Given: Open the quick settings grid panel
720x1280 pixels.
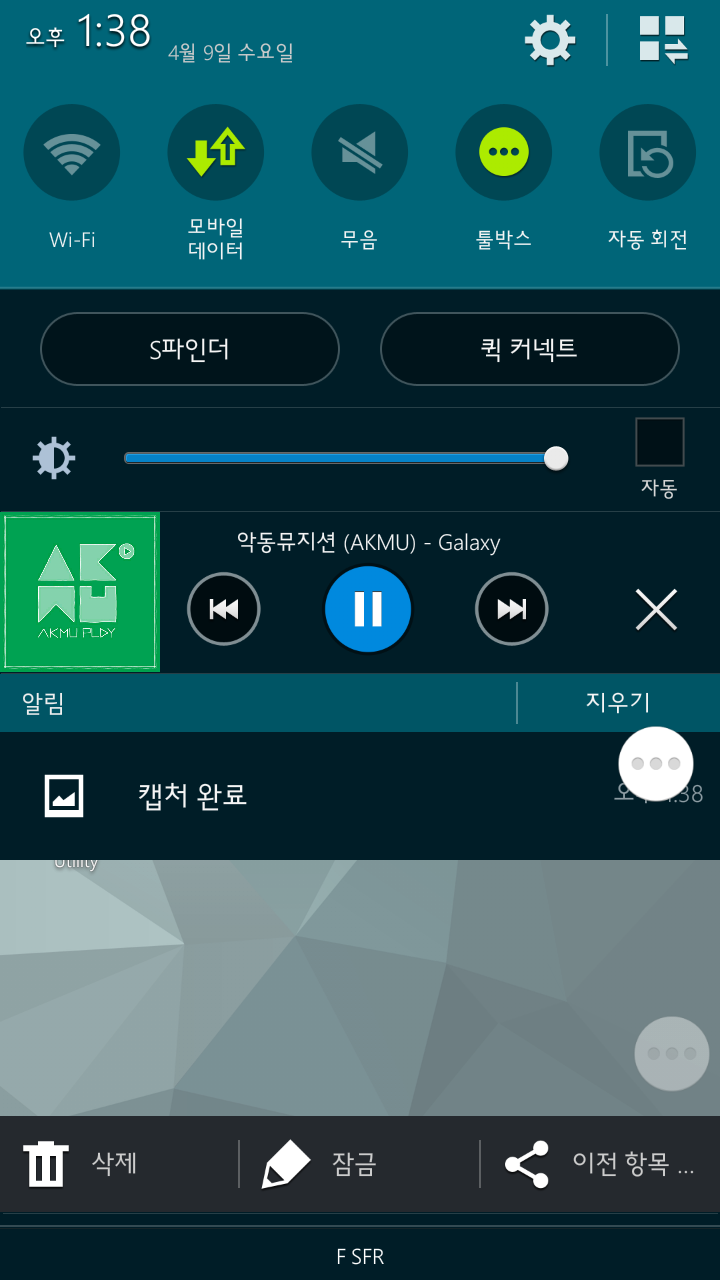Looking at the screenshot, I should click(663, 41).
